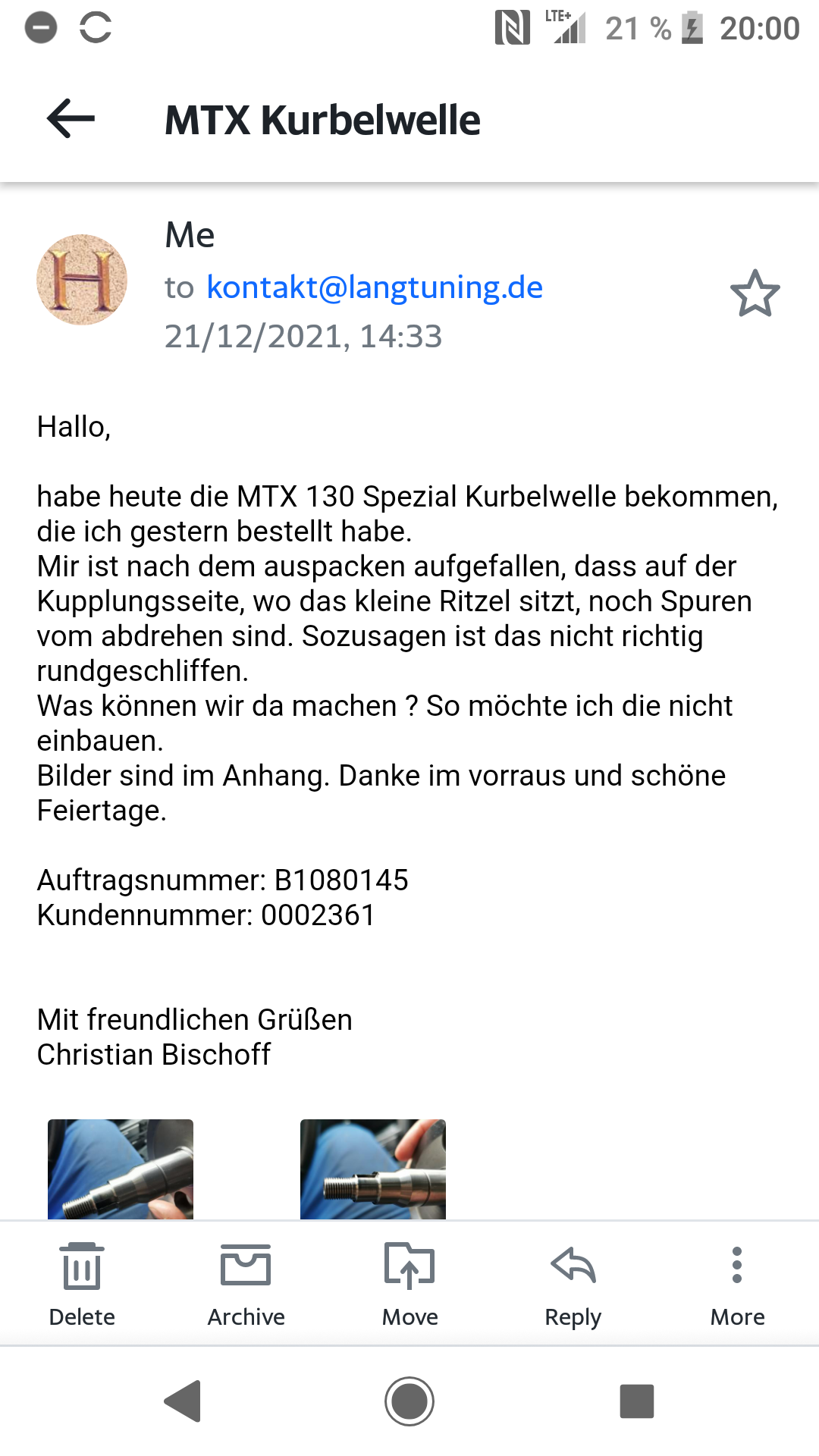Tap the sender avatar with letter H
Screen dimensions: 819x1456
point(82,280)
